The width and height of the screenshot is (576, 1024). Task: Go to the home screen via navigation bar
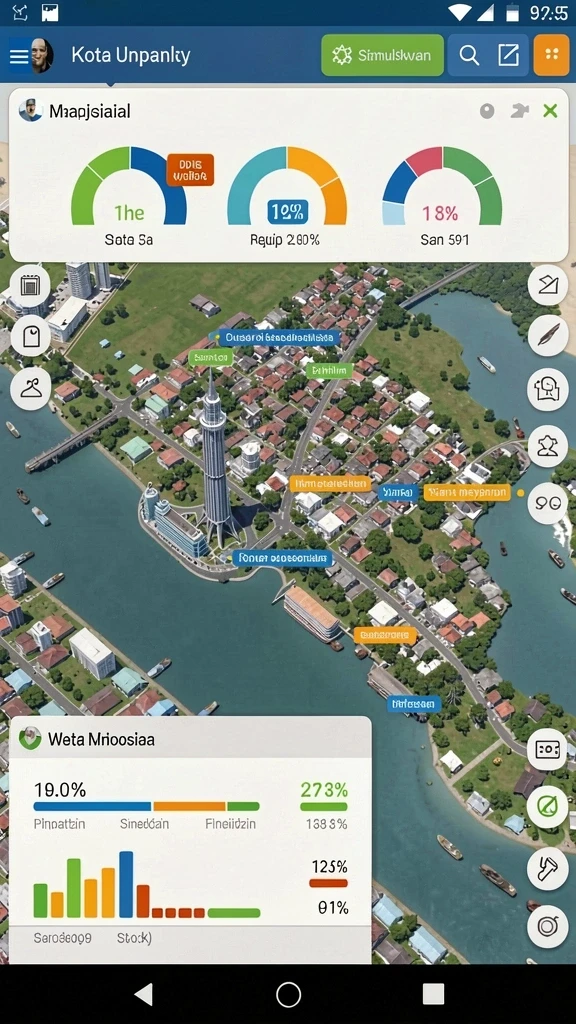coord(288,995)
